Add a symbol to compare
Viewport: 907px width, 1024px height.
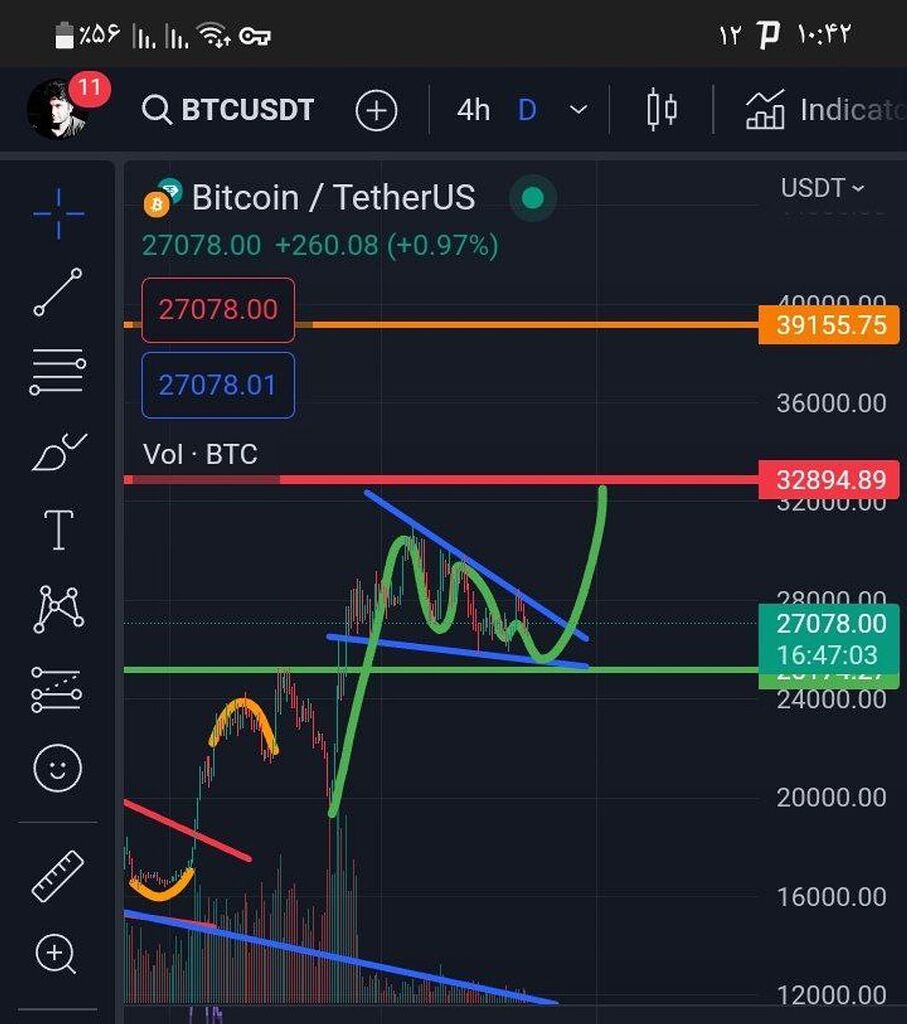pyautogui.click(x=376, y=109)
